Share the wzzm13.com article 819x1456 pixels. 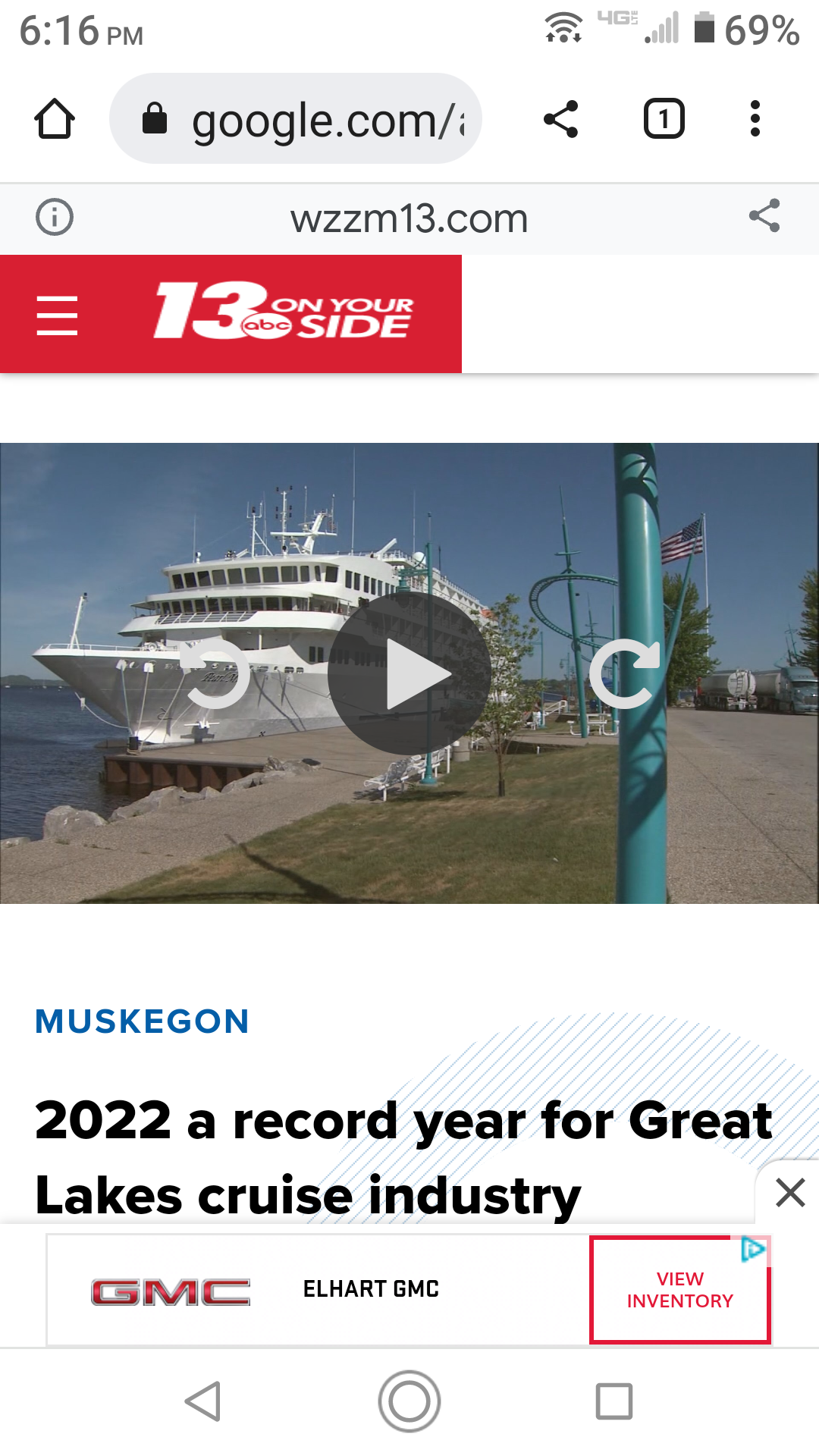click(764, 216)
